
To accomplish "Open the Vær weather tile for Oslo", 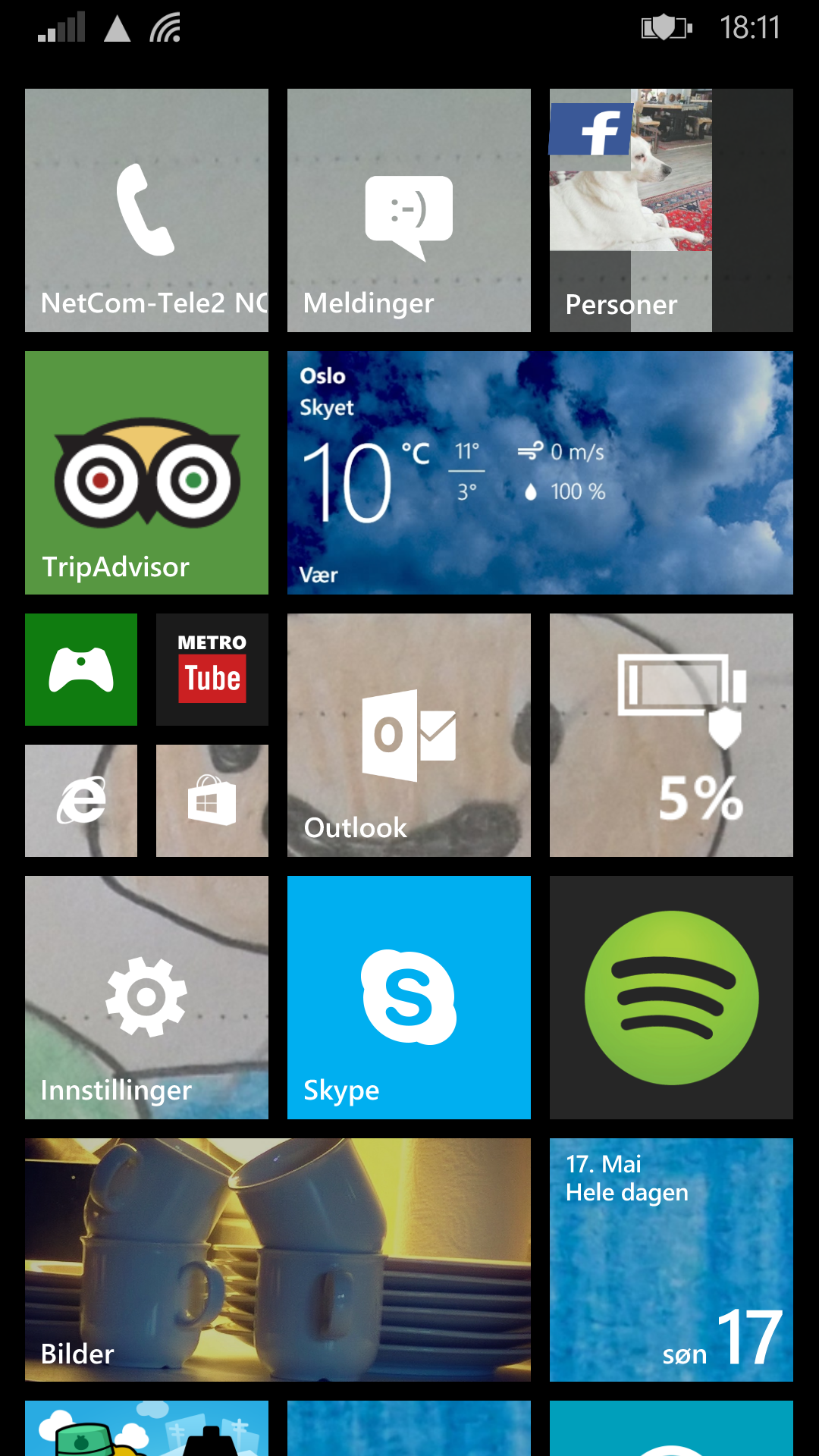I will (x=540, y=472).
